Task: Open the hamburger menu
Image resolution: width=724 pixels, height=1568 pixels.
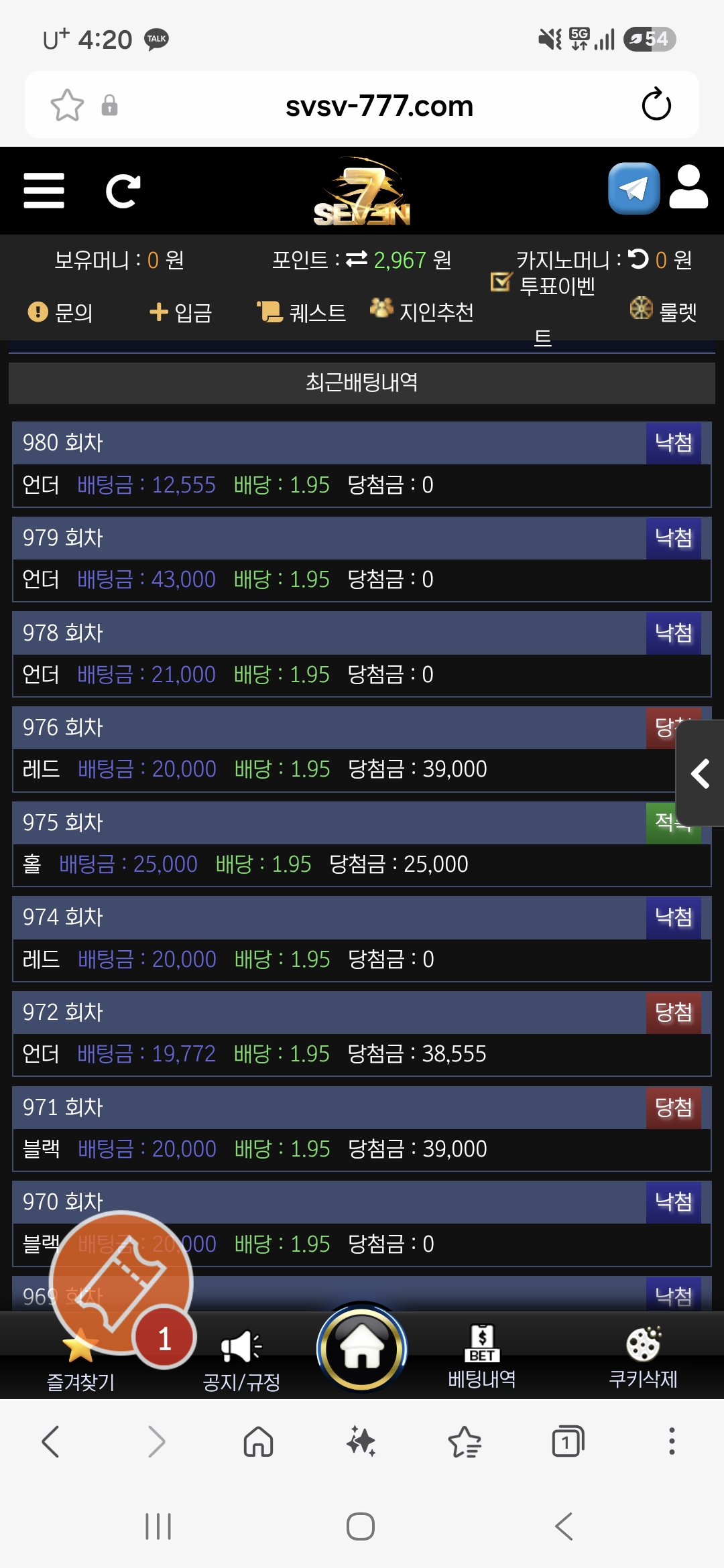Action: click(44, 191)
